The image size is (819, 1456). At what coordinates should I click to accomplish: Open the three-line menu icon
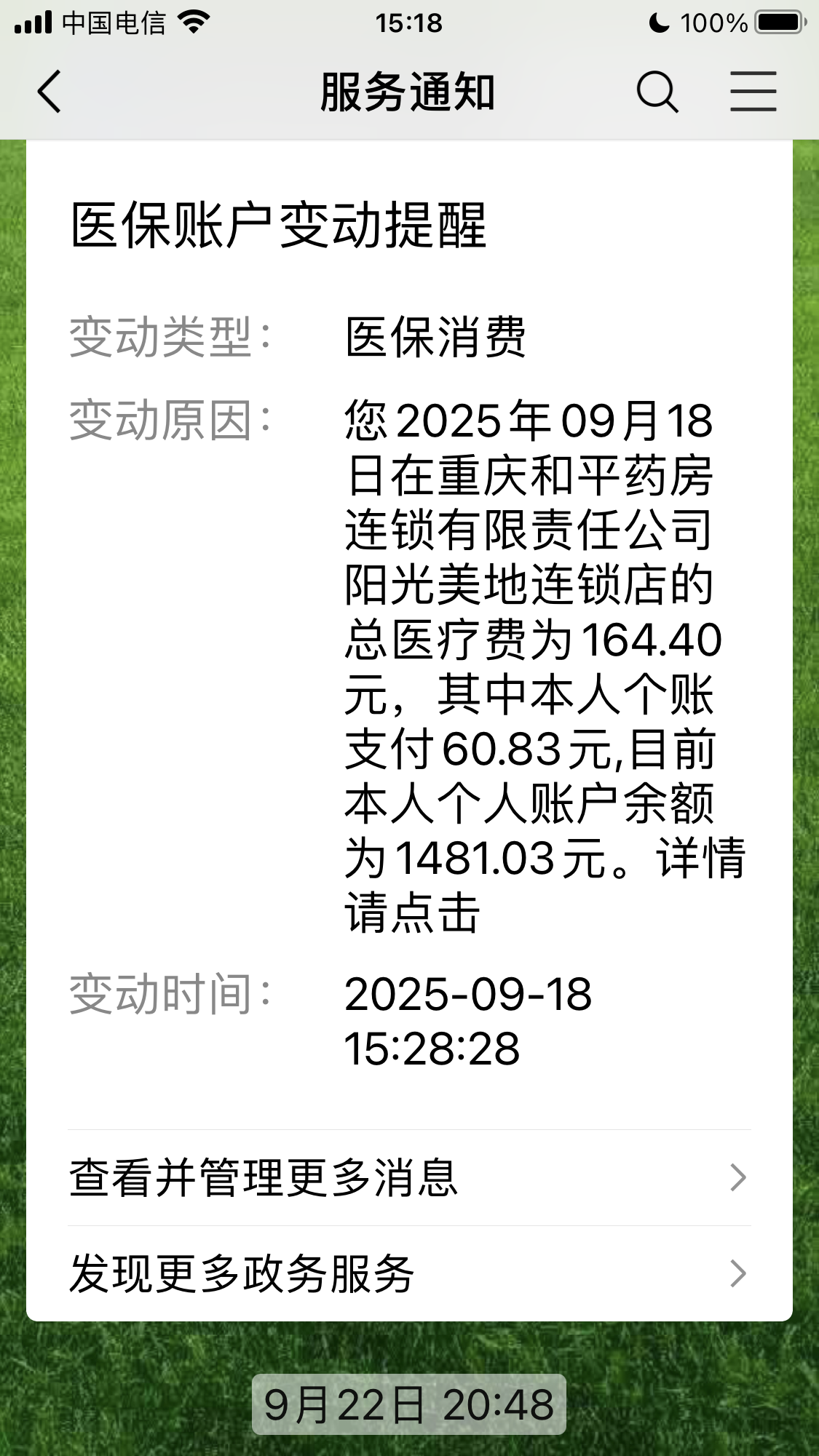coord(753,92)
